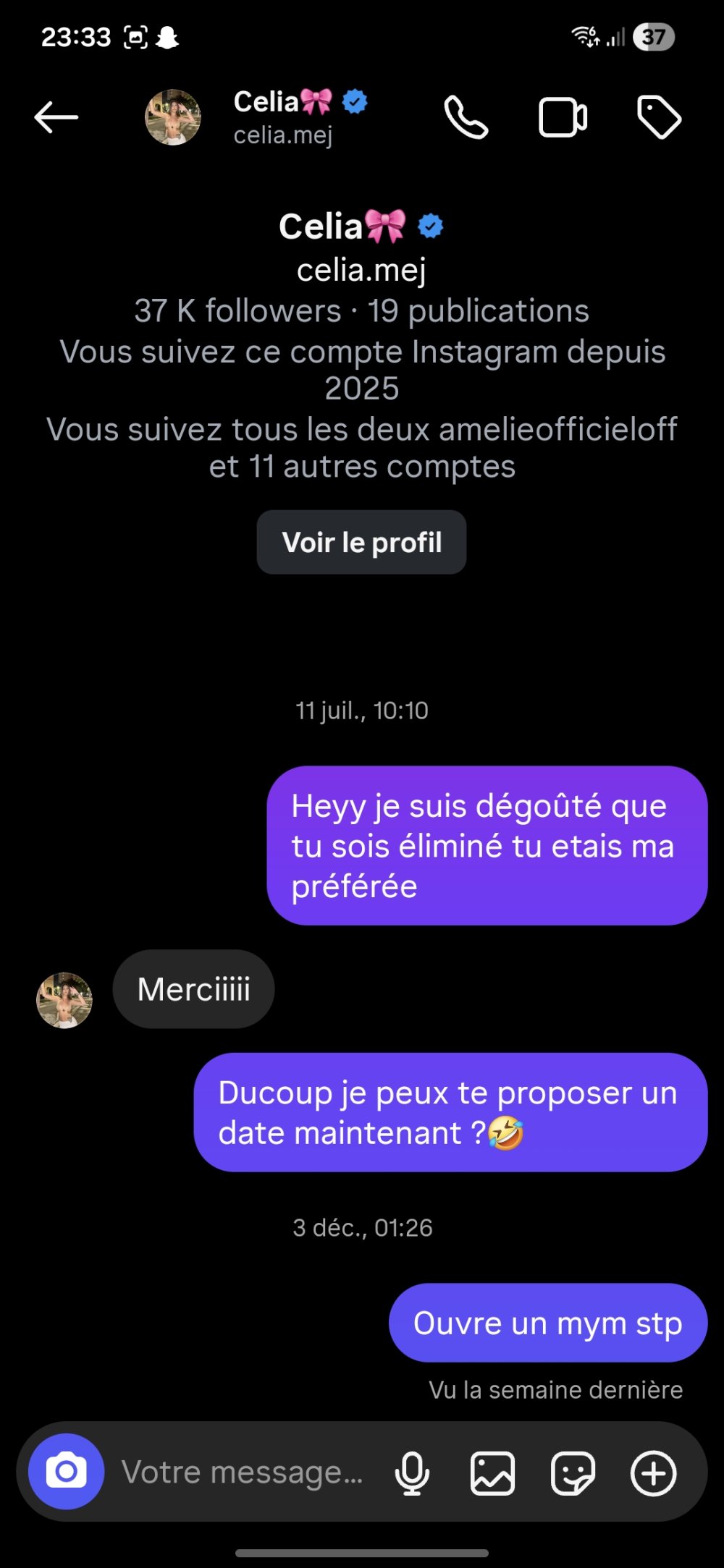Record a voice message with microphone
This screenshot has width=724, height=1568.
point(412,1472)
